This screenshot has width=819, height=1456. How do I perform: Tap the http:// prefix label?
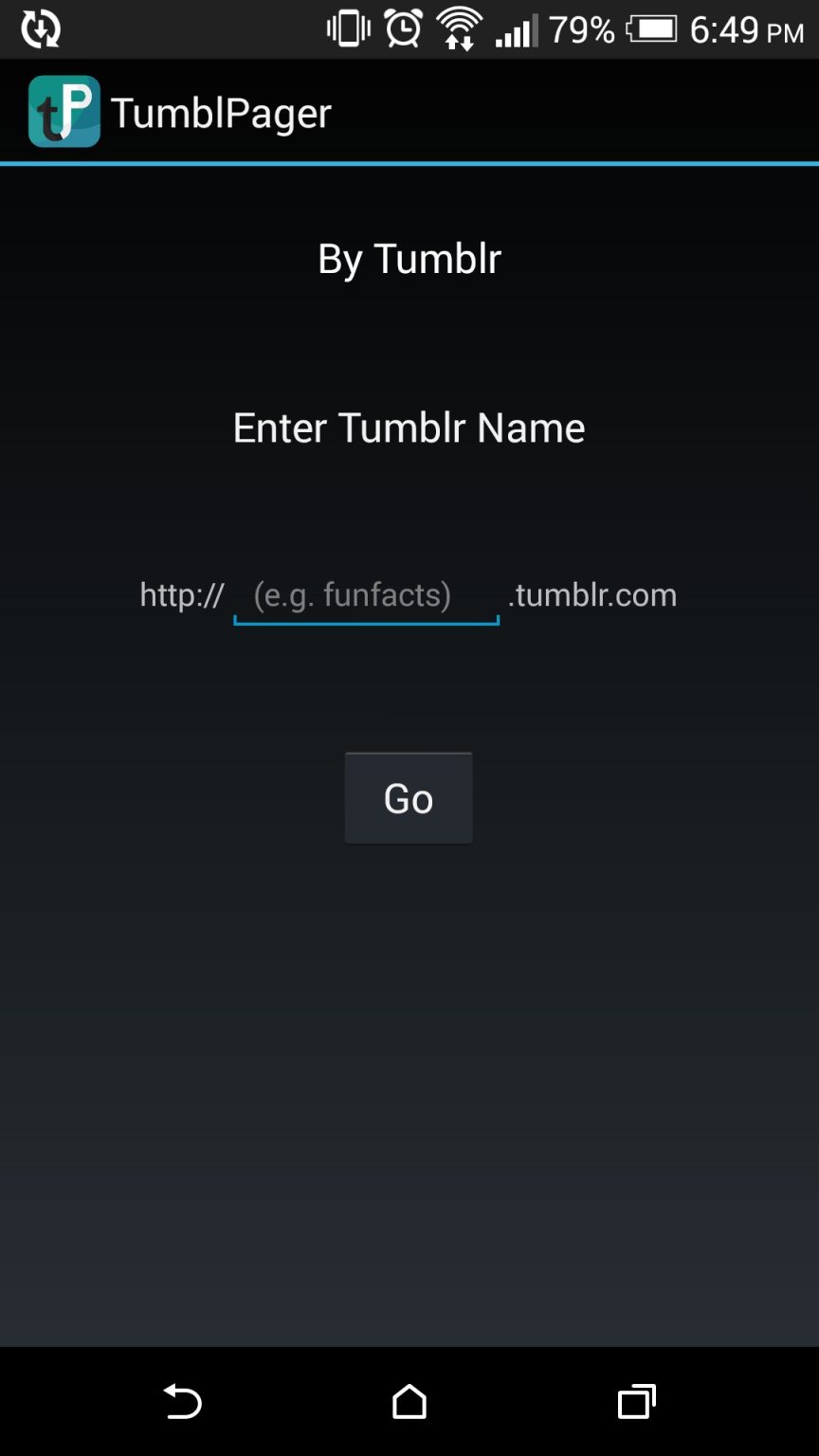point(181,595)
